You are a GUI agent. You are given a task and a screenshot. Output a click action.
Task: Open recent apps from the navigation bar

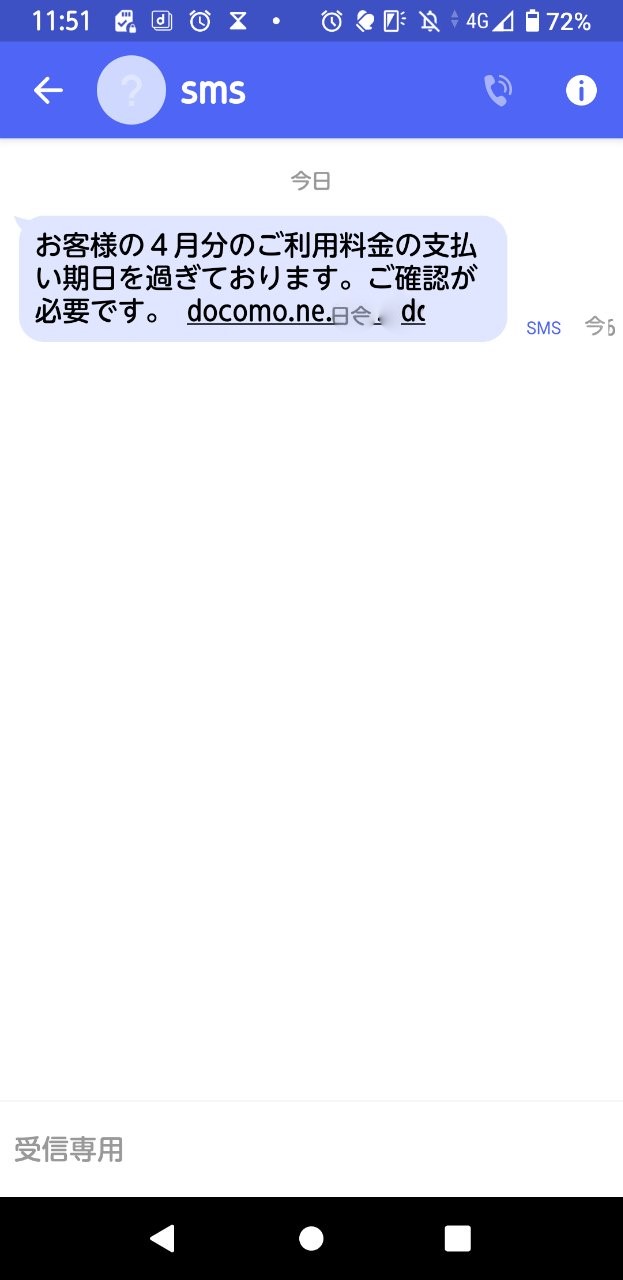[458, 1239]
